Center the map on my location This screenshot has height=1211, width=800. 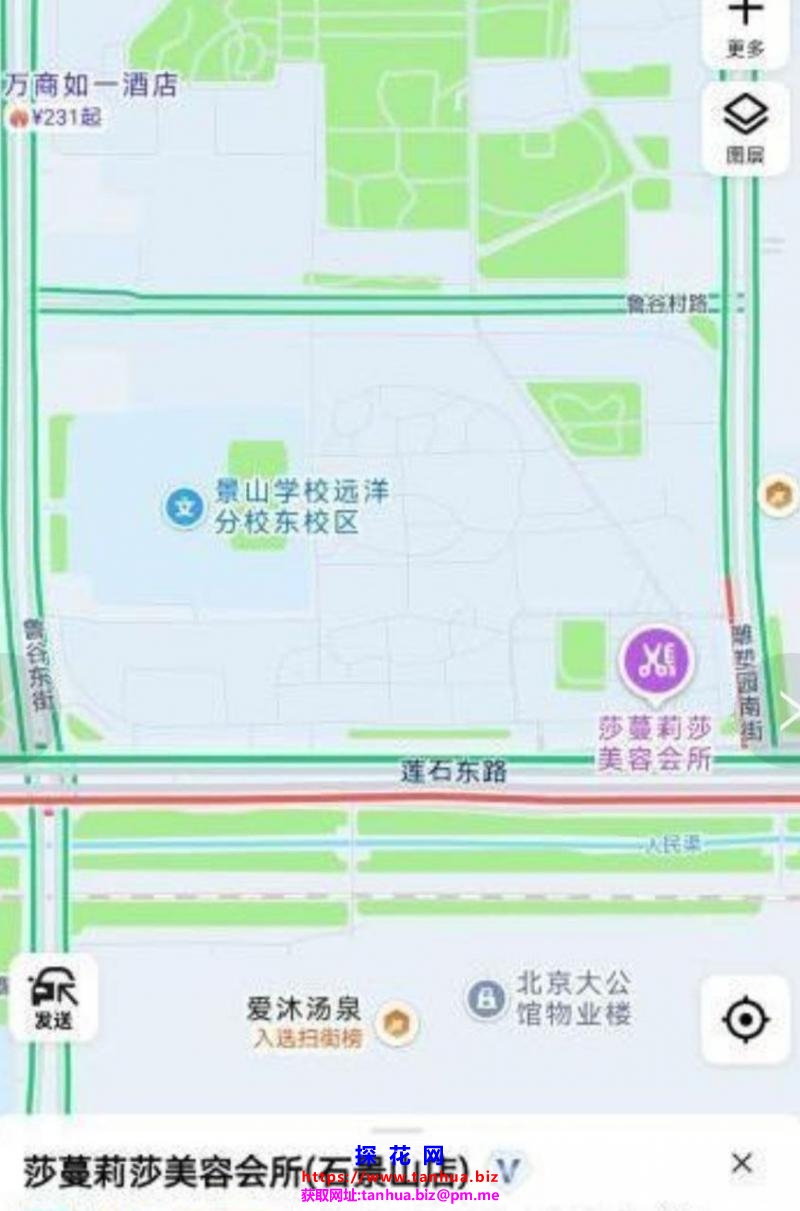(x=745, y=1019)
